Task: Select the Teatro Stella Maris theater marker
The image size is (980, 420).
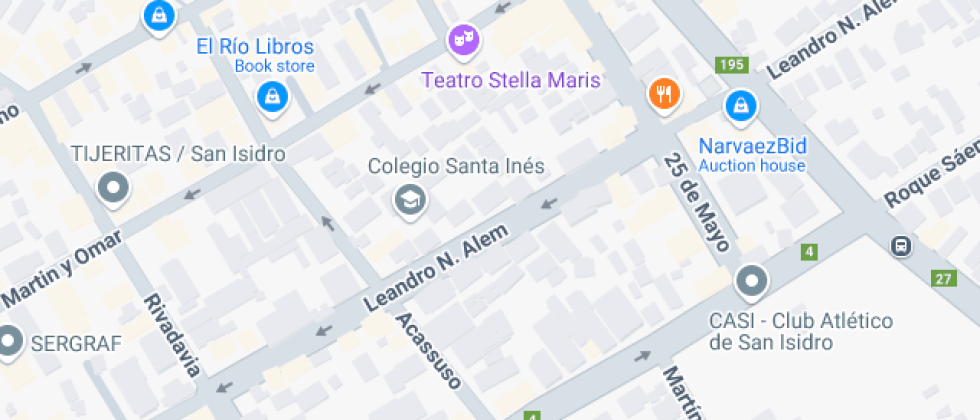Action: (463, 41)
